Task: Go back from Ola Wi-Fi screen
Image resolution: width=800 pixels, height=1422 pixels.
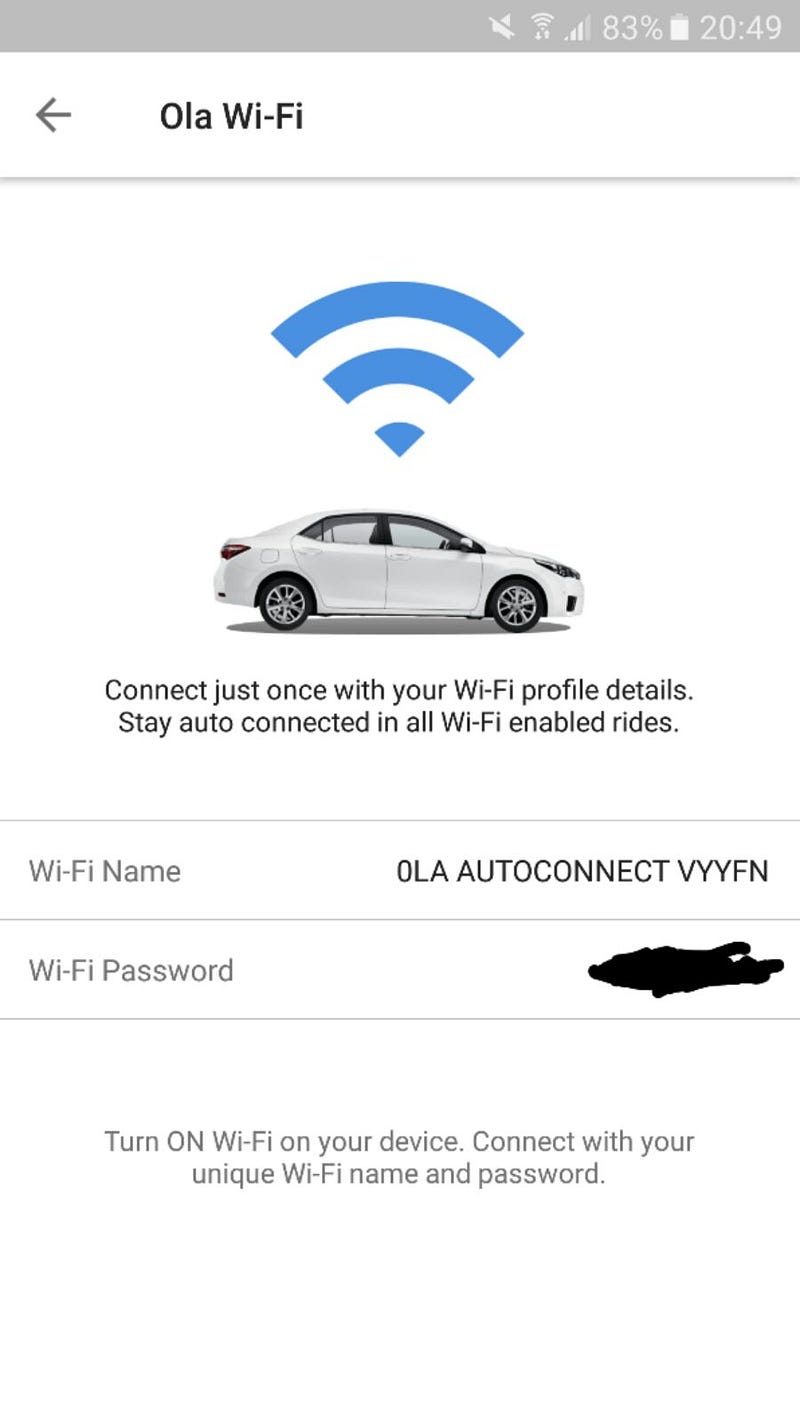Action: tap(53, 116)
